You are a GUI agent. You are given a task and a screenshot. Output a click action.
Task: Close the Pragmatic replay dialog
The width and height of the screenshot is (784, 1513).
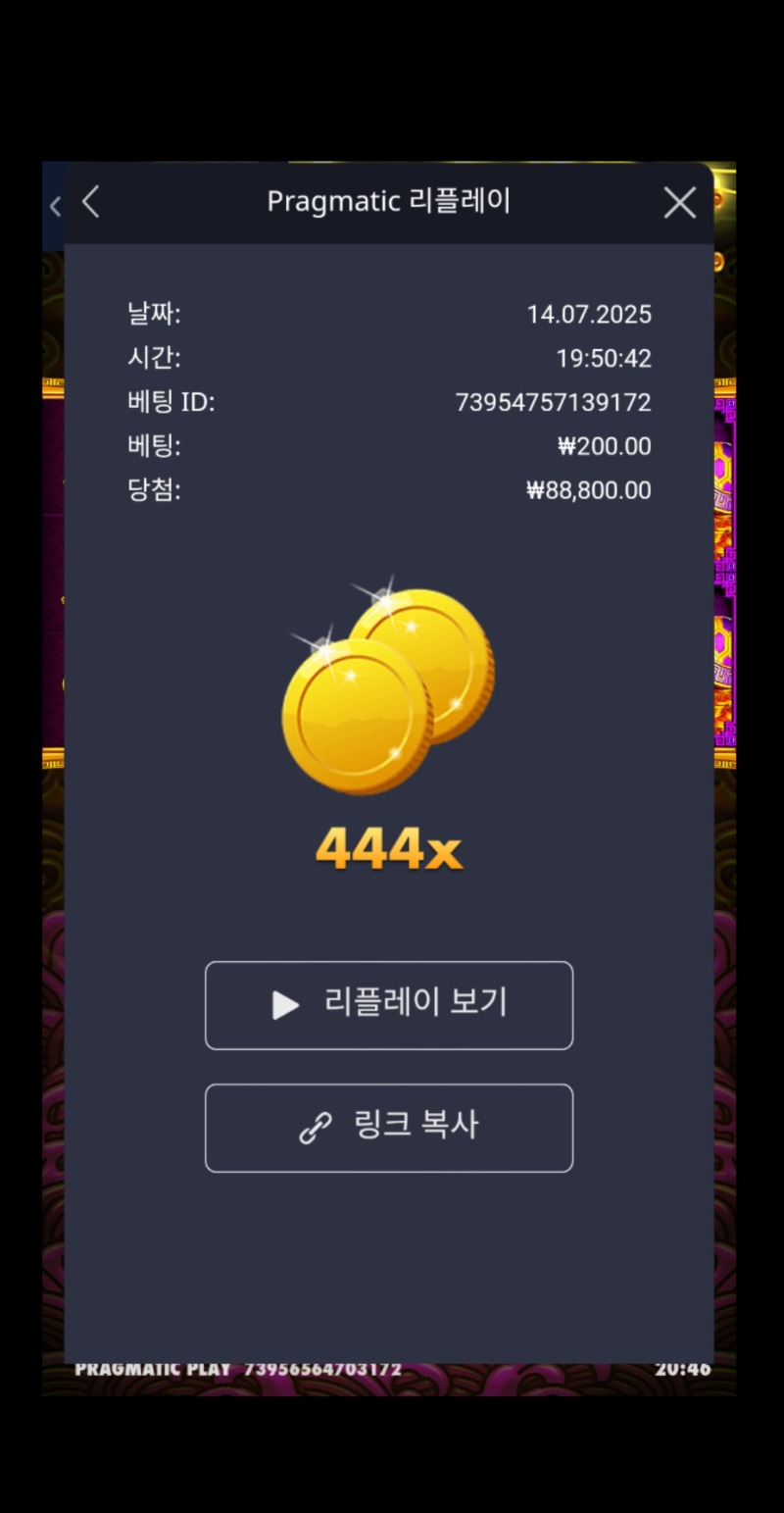click(679, 203)
